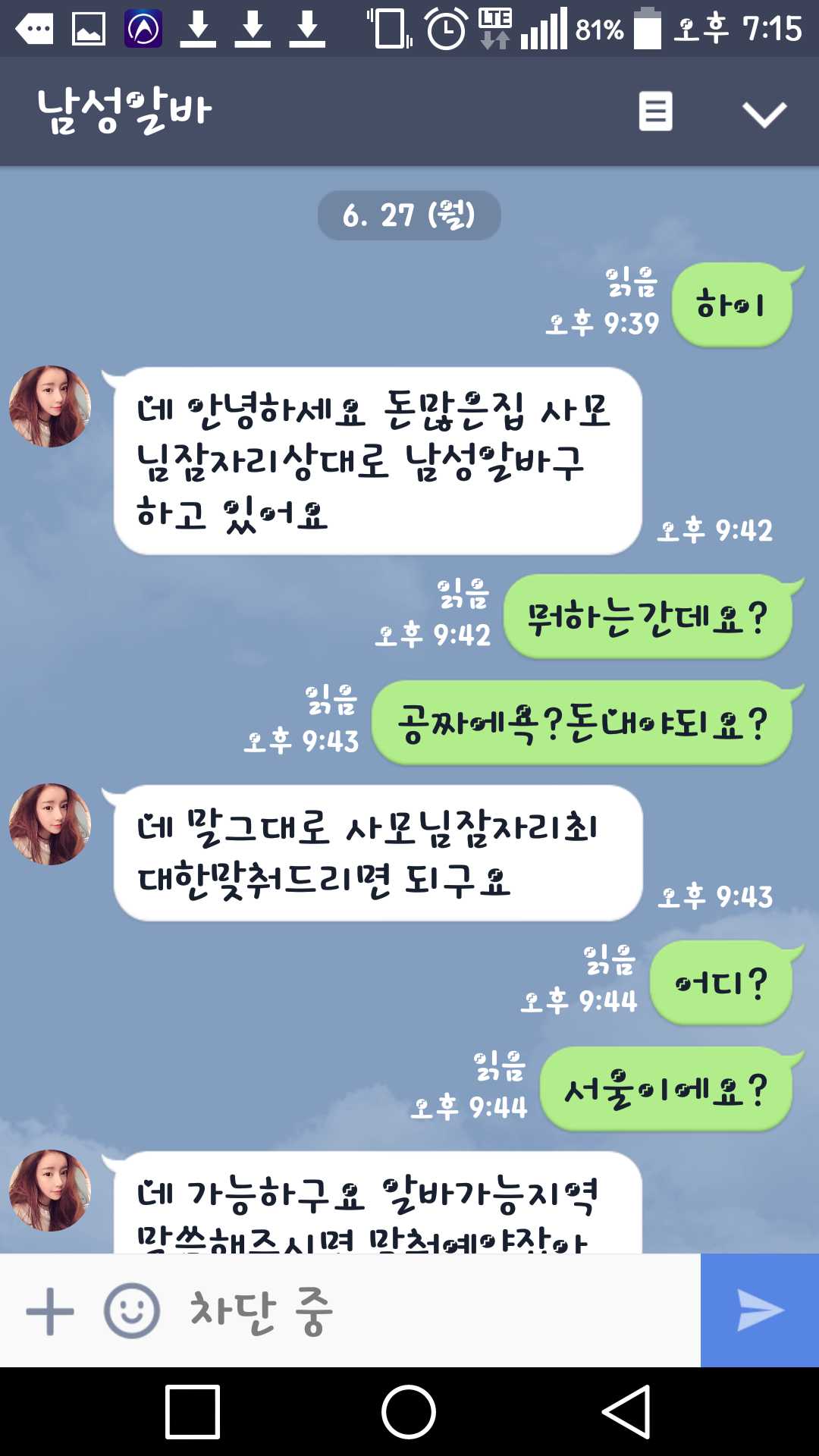Open the emoji sticker picker

tap(132, 1311)
